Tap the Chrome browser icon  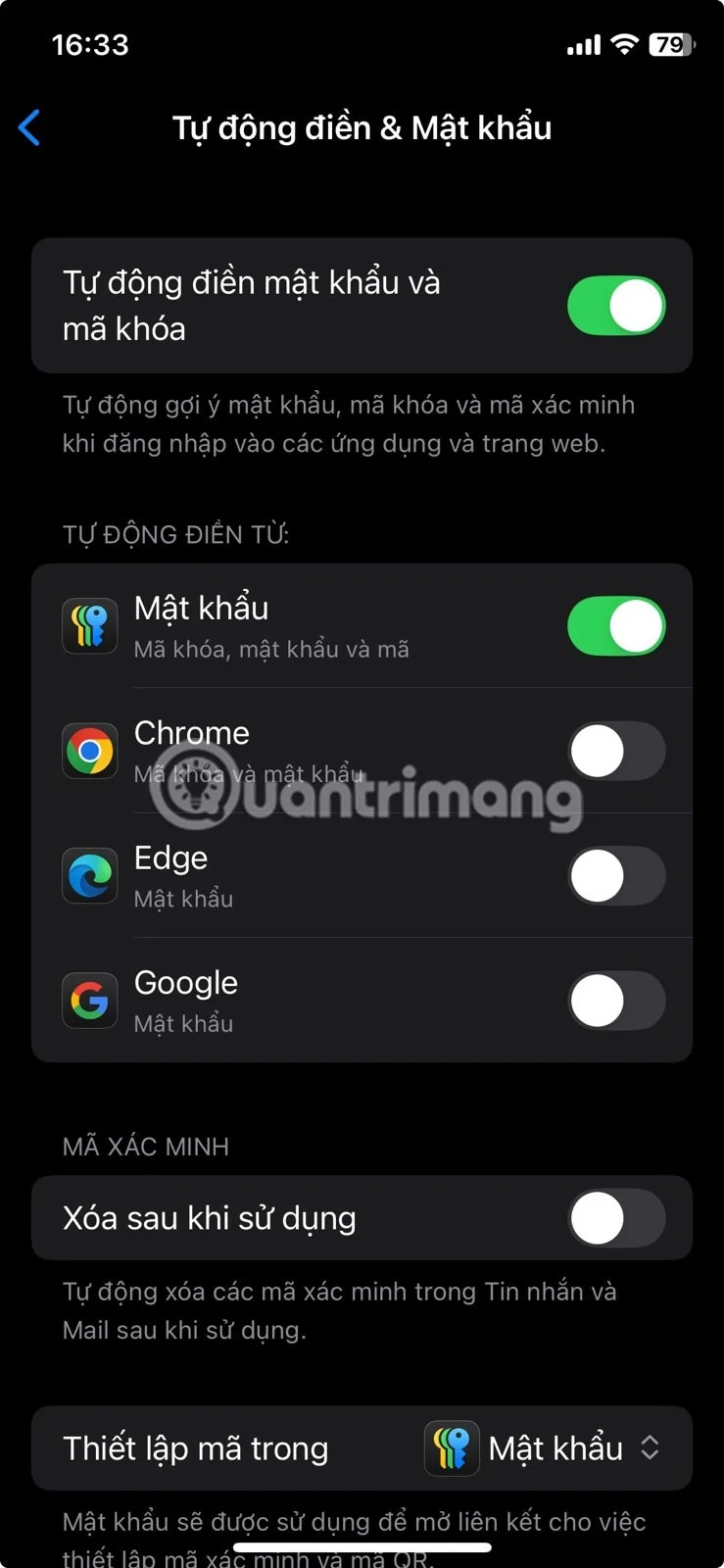pos(89,751)
